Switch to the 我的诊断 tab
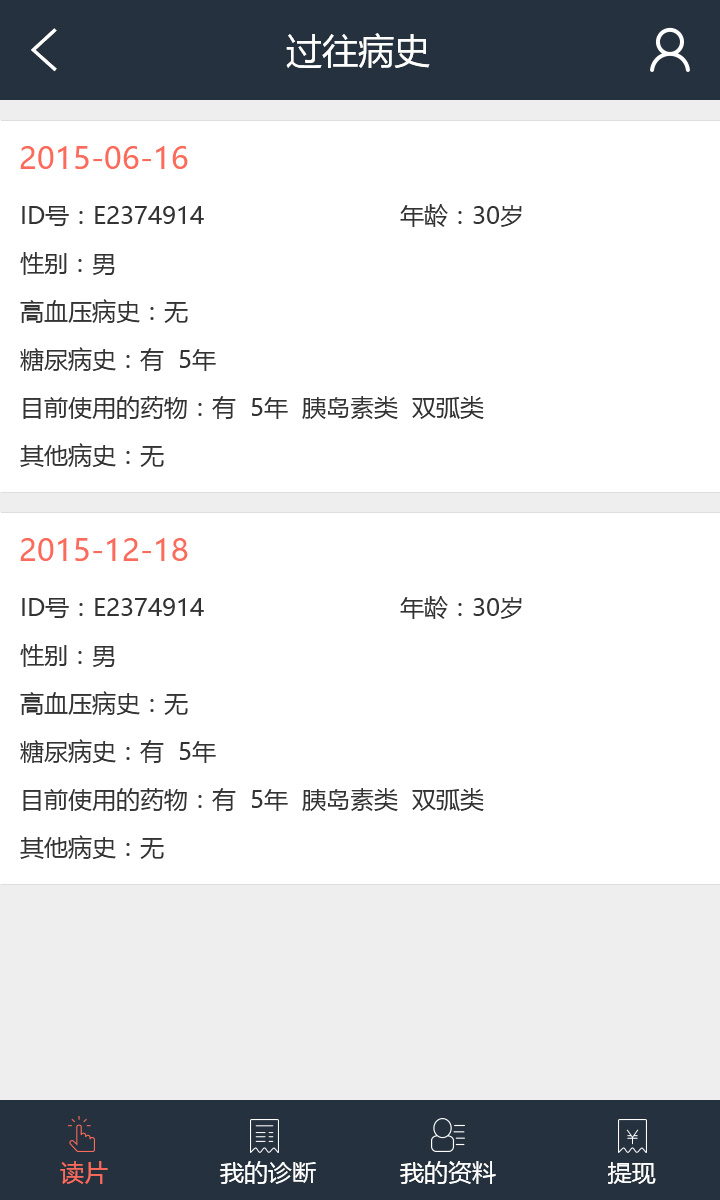 (268, 1151)
